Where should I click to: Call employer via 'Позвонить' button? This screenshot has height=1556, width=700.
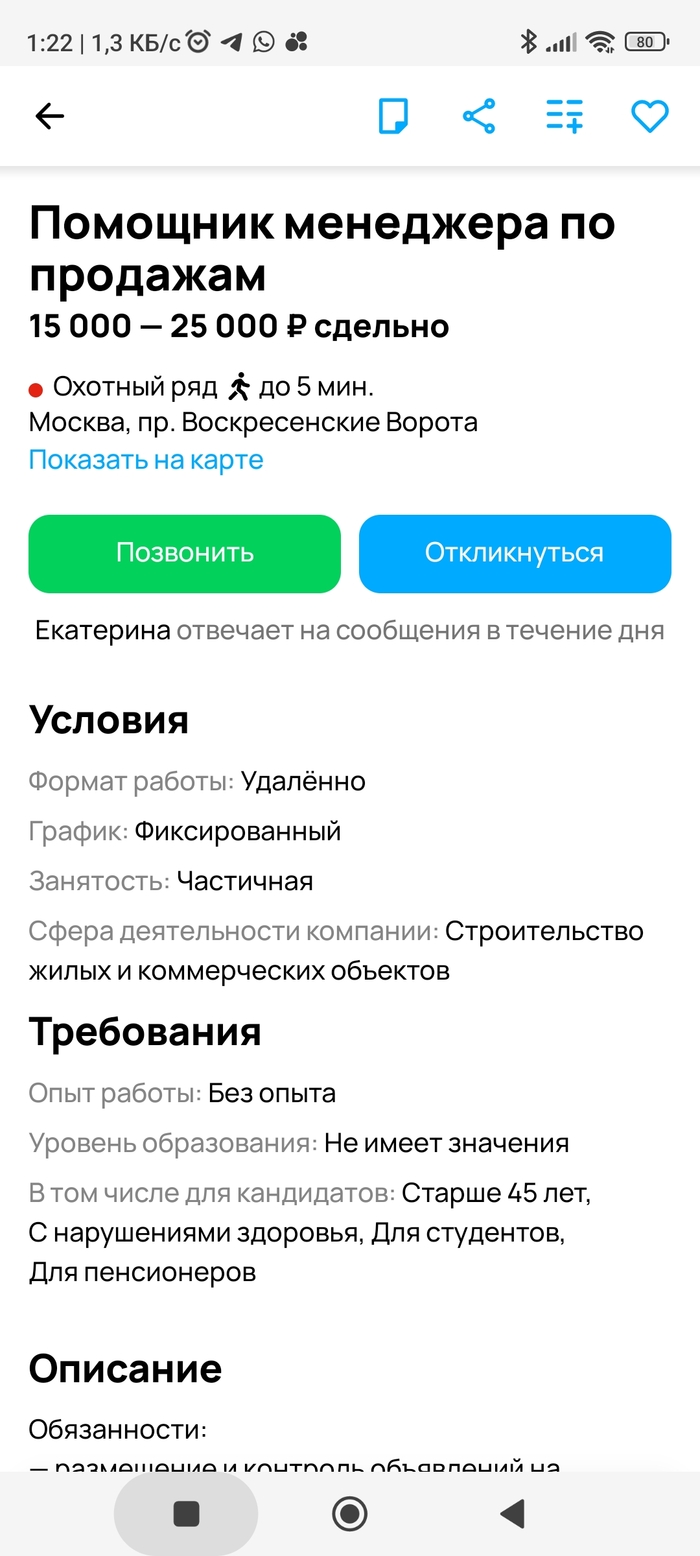[x=184, y=553]
